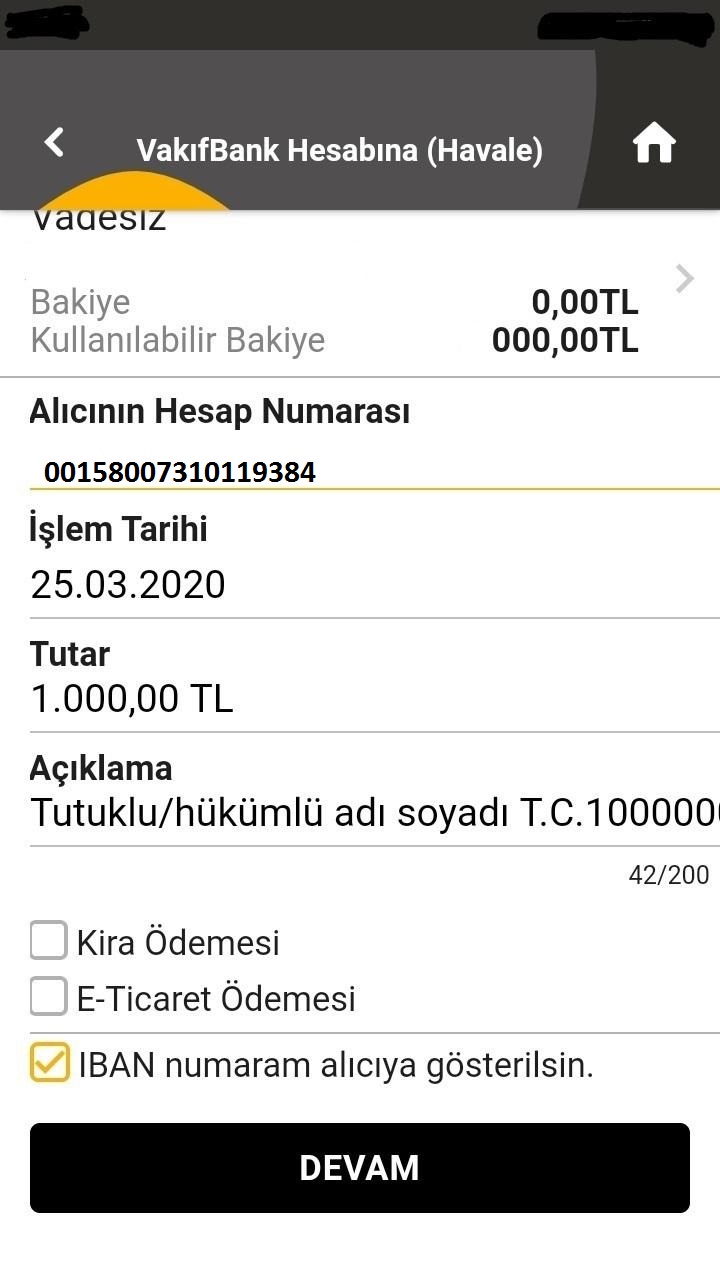Go back using the header arrow

pos(54,142)
